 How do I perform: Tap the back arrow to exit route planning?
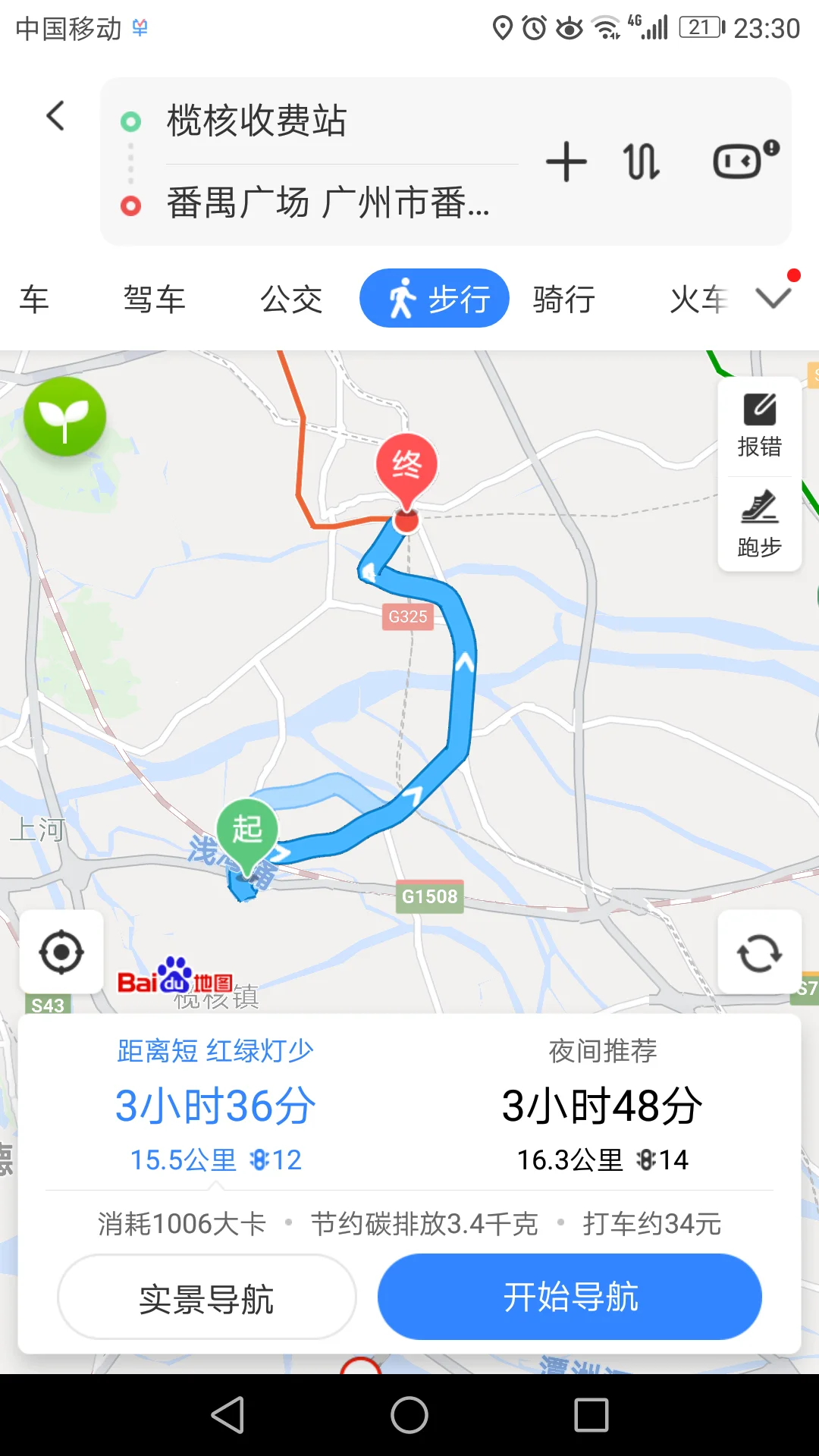point(54,115)
